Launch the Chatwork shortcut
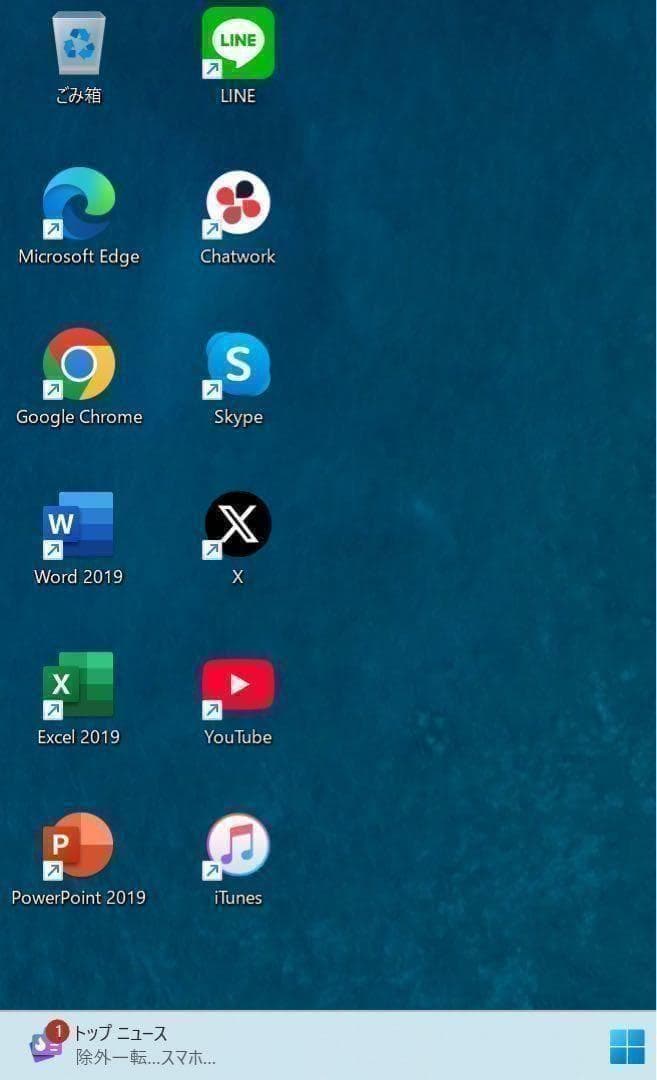The width and height of the screenshot is (657, 1080). point(238,204)
